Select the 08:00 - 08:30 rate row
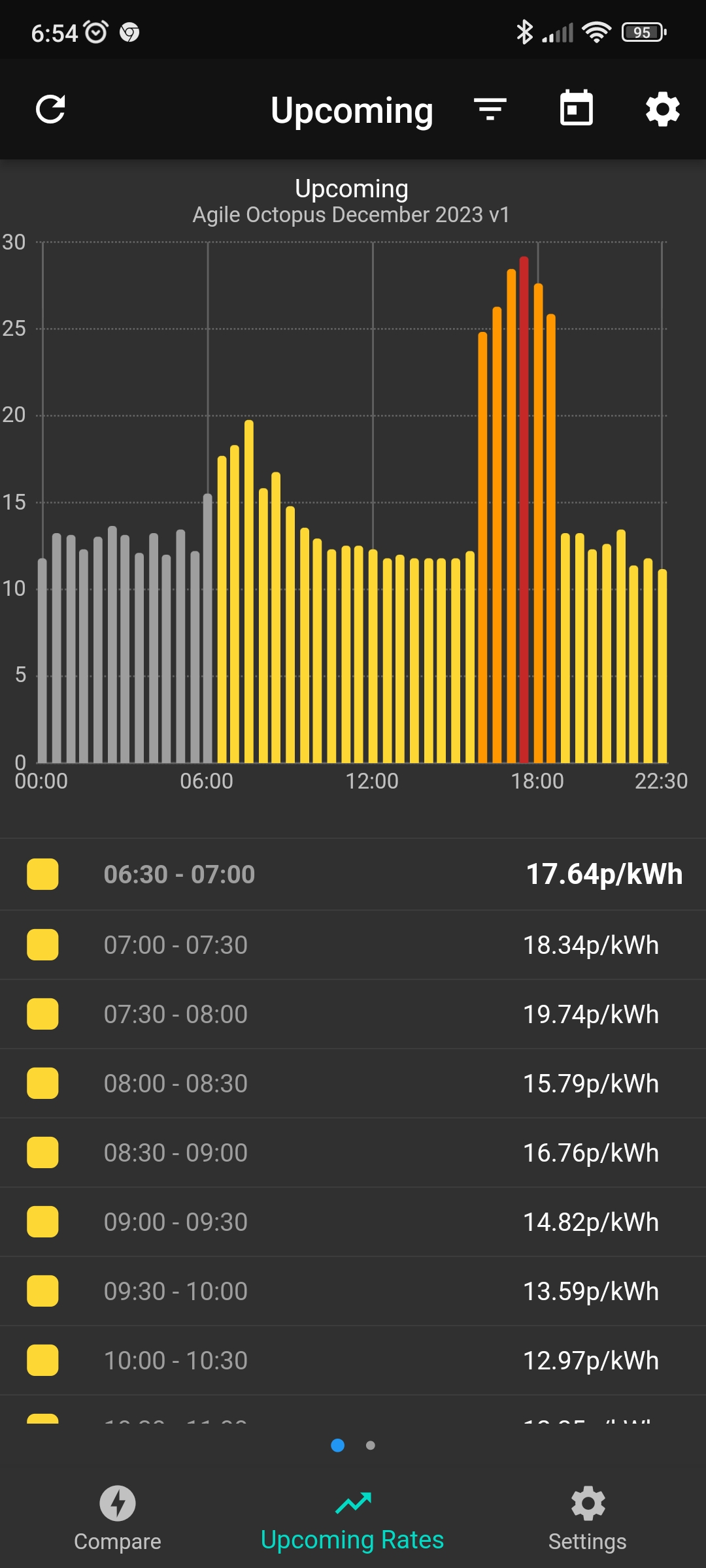 point(353,1083)
